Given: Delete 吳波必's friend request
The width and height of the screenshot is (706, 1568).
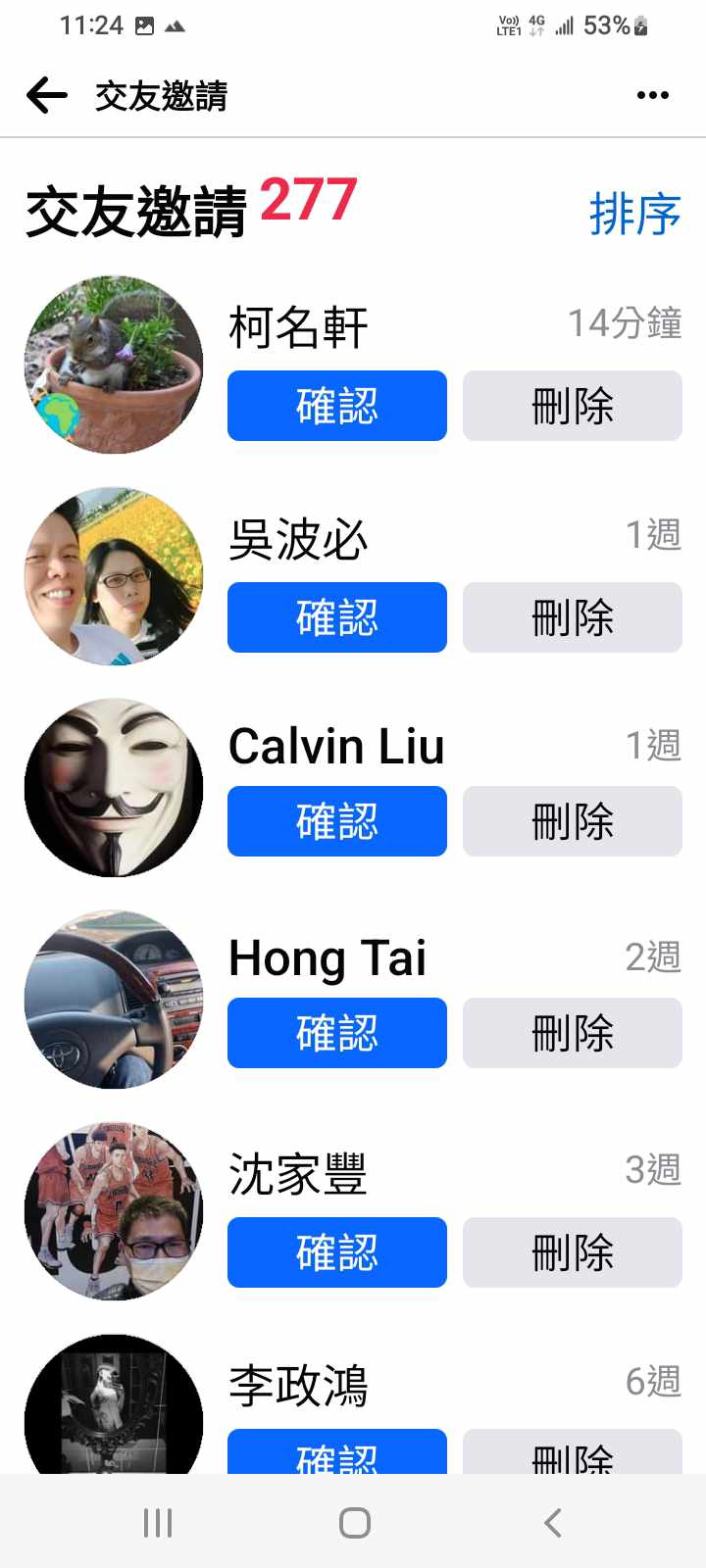Looking at the screenshot, I should coord(573,617).
